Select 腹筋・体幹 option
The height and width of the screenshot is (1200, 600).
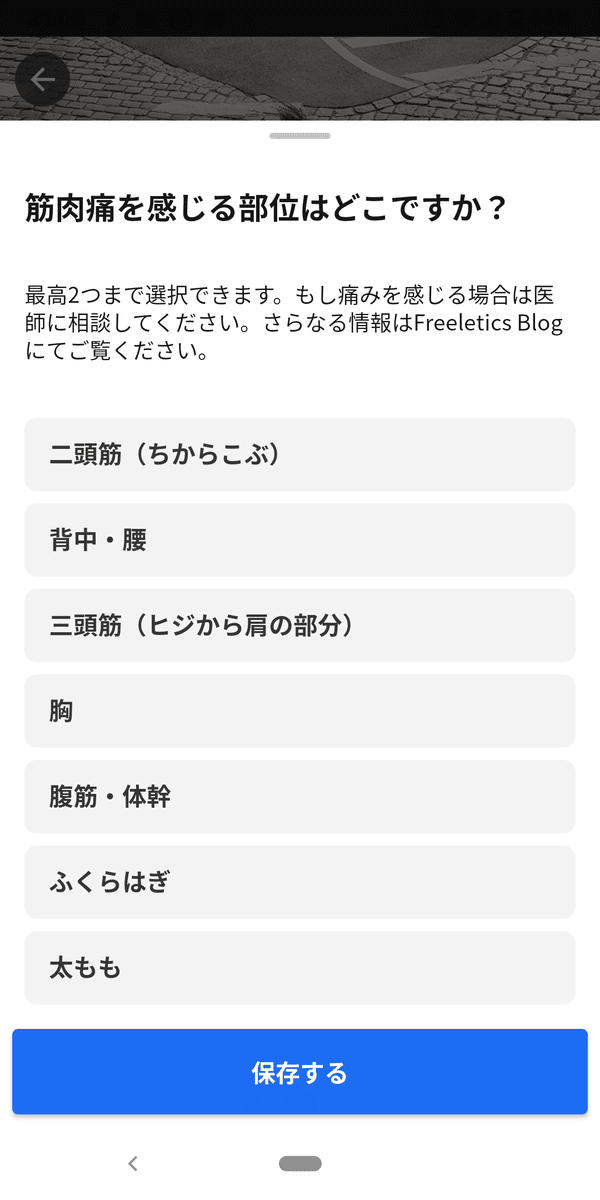click(x=300, y=797)
